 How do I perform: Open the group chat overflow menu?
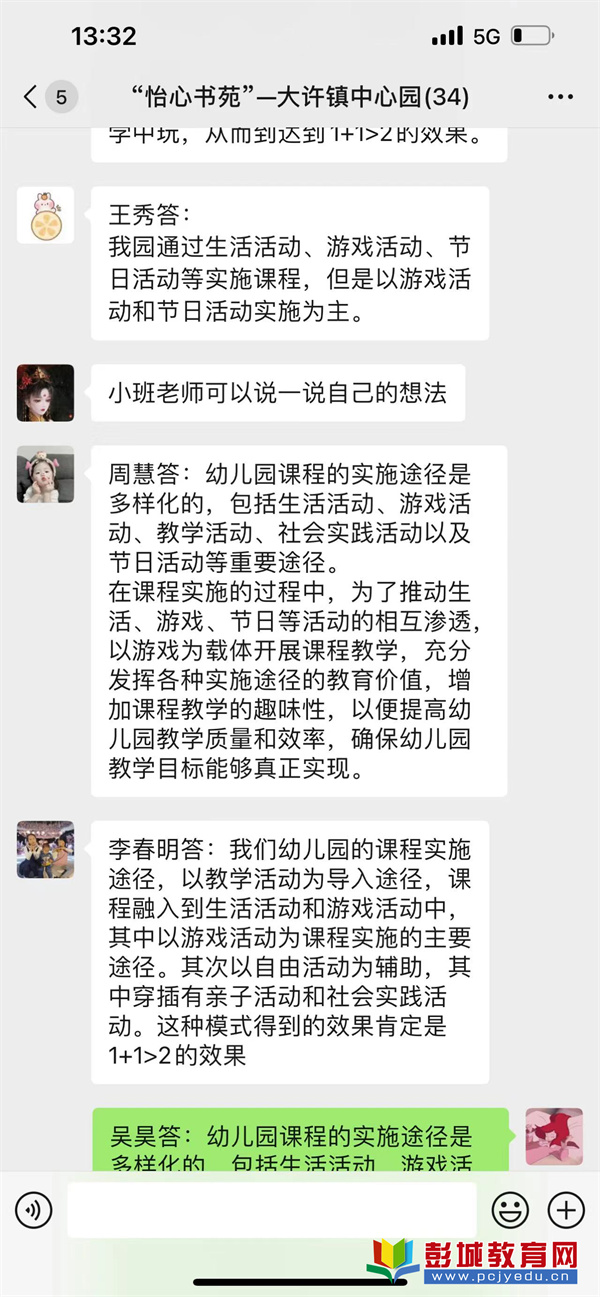pos(561,97)
